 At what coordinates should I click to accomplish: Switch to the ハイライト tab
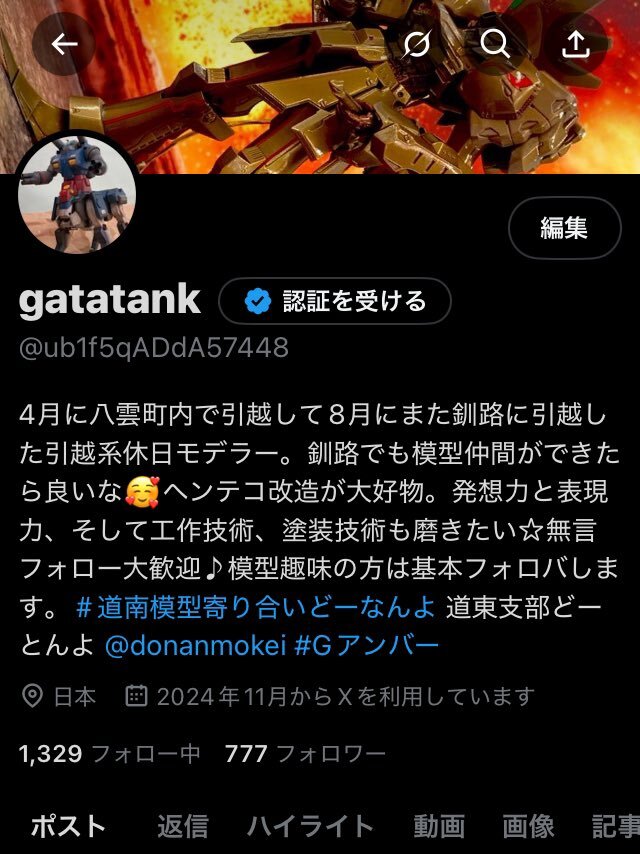tap(310, 826)
